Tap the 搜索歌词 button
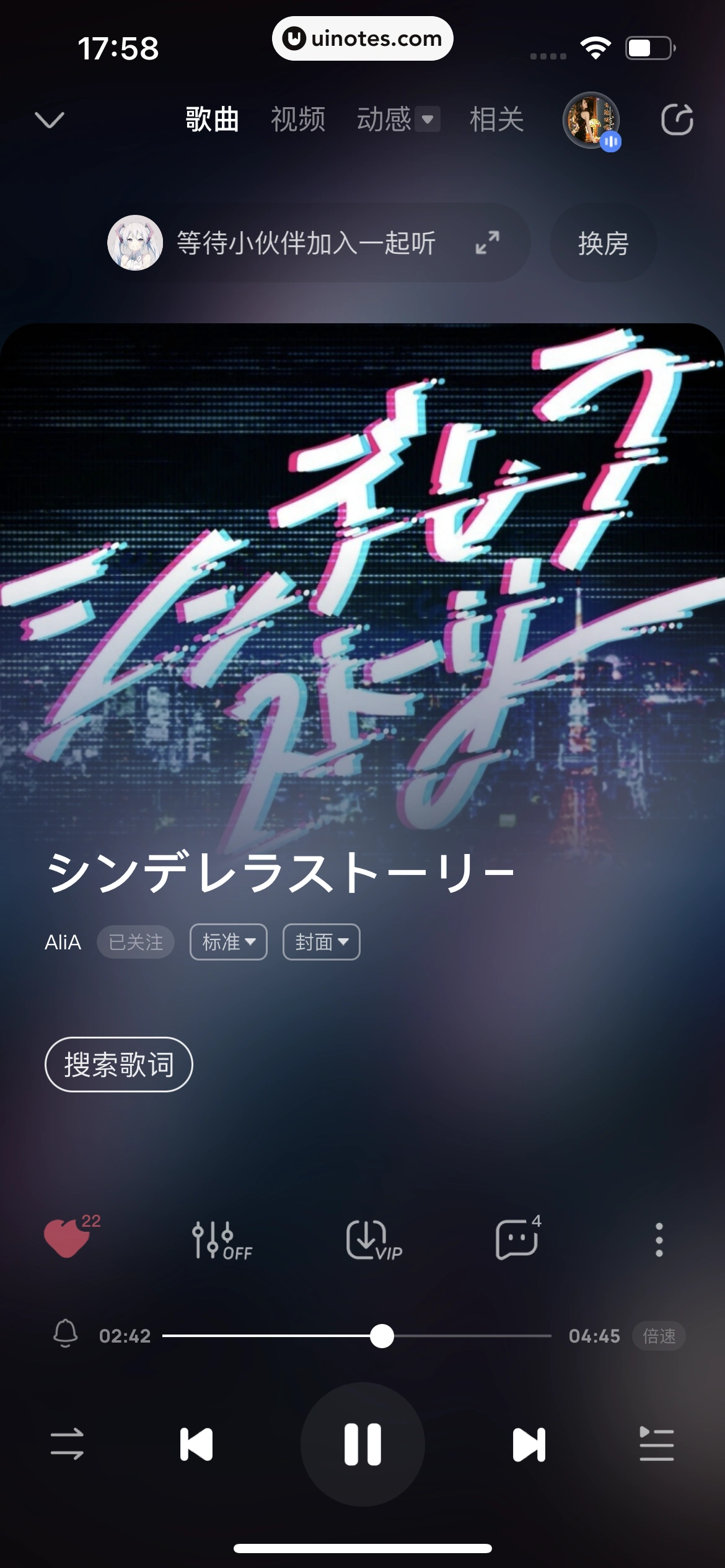The image size is (725, 1568). pyautogui.click(x=118, y=1065)
